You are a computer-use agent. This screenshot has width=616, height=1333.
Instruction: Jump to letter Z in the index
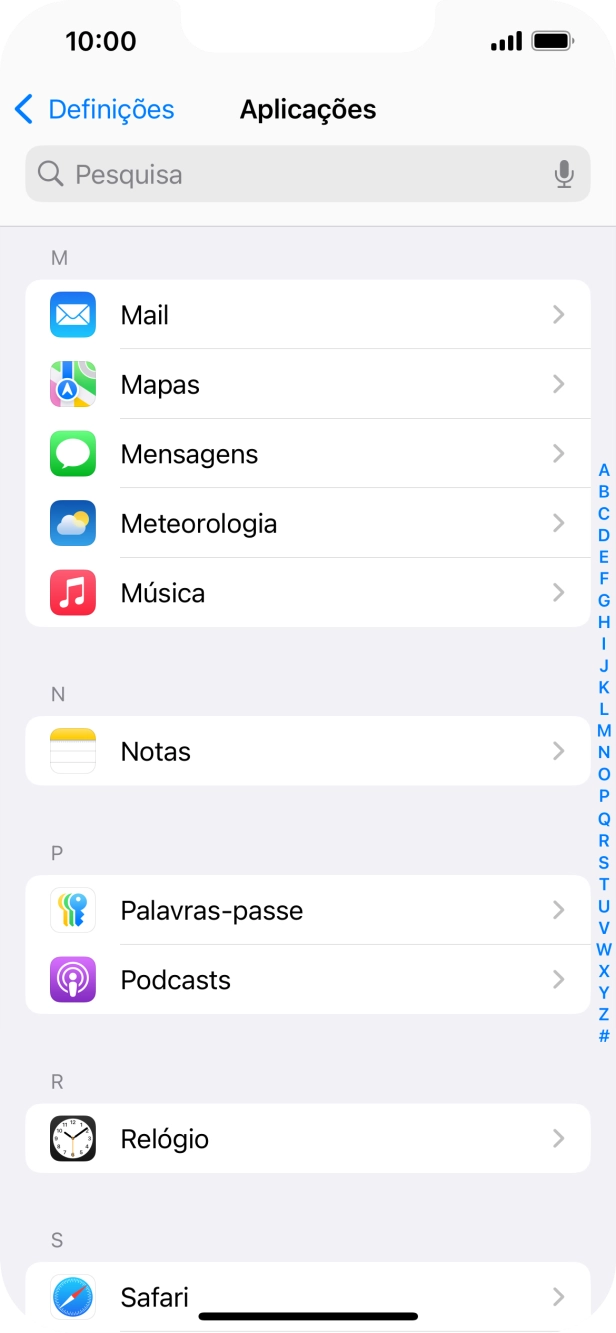[x=604, y=1014]
